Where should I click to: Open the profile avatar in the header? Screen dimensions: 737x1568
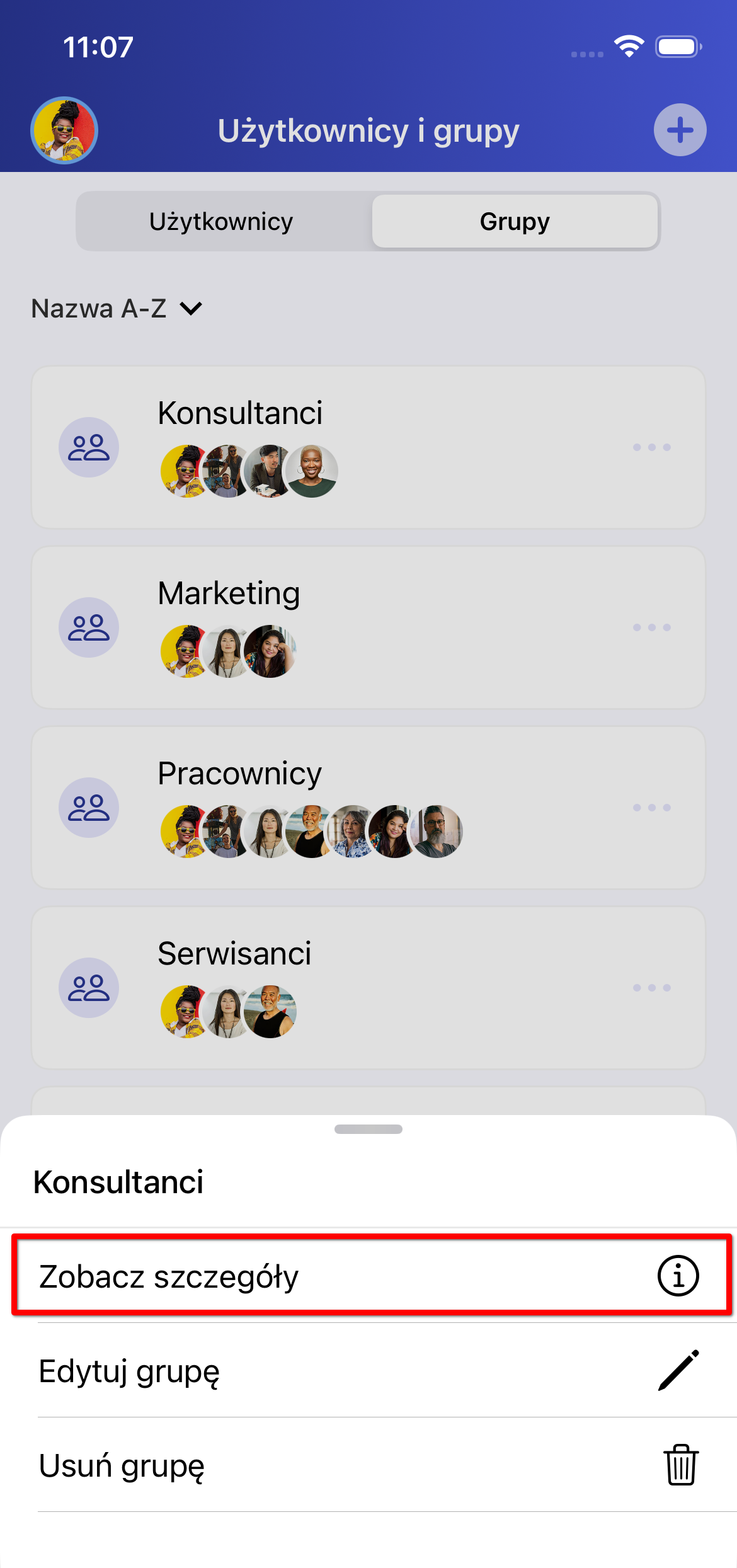64,130
